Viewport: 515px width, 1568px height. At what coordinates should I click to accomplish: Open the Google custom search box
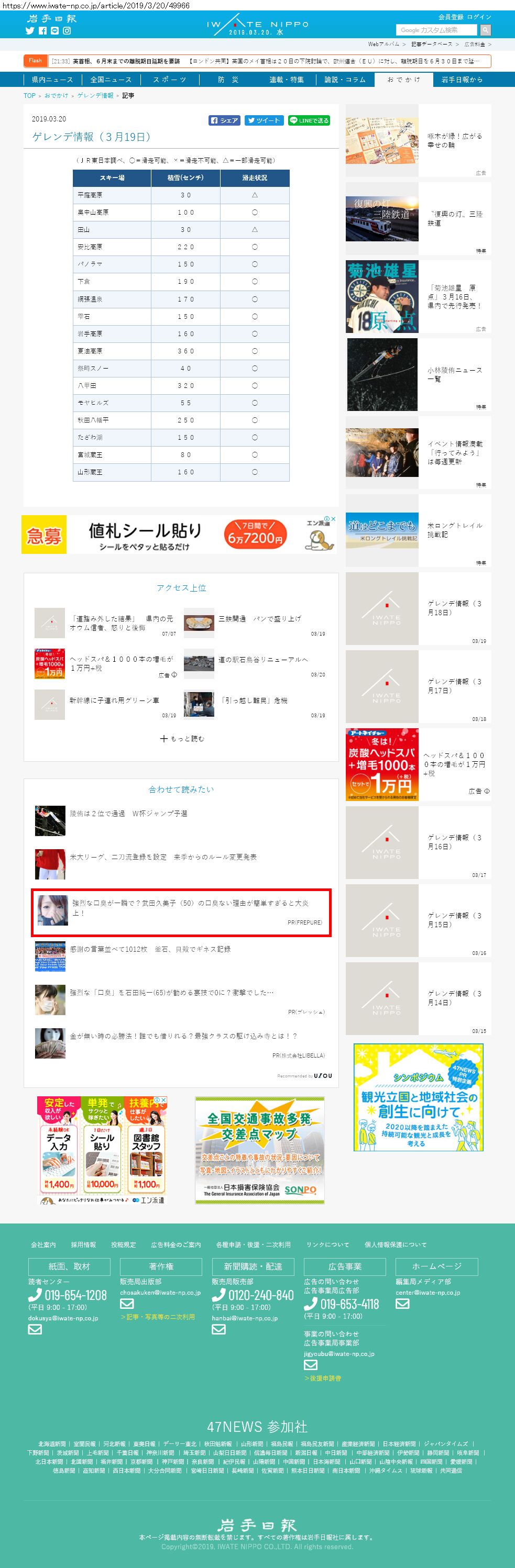pyautogui.click(x=435, y=30)
